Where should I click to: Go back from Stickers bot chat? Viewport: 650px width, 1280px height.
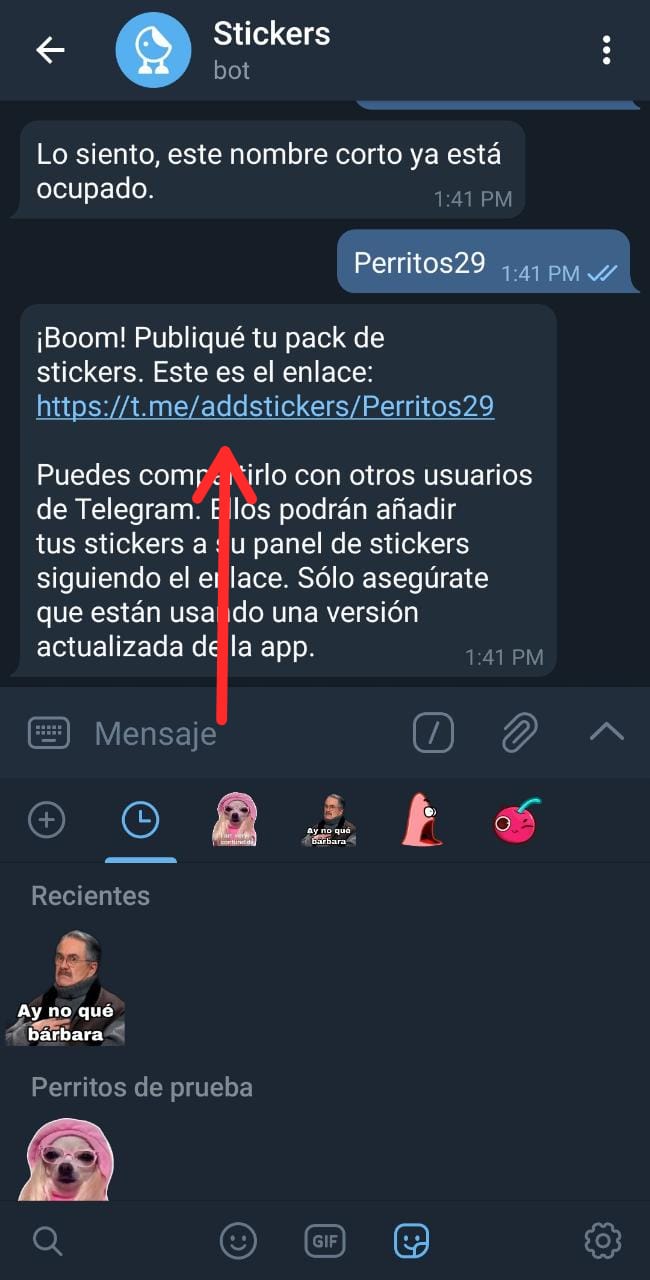50,50
